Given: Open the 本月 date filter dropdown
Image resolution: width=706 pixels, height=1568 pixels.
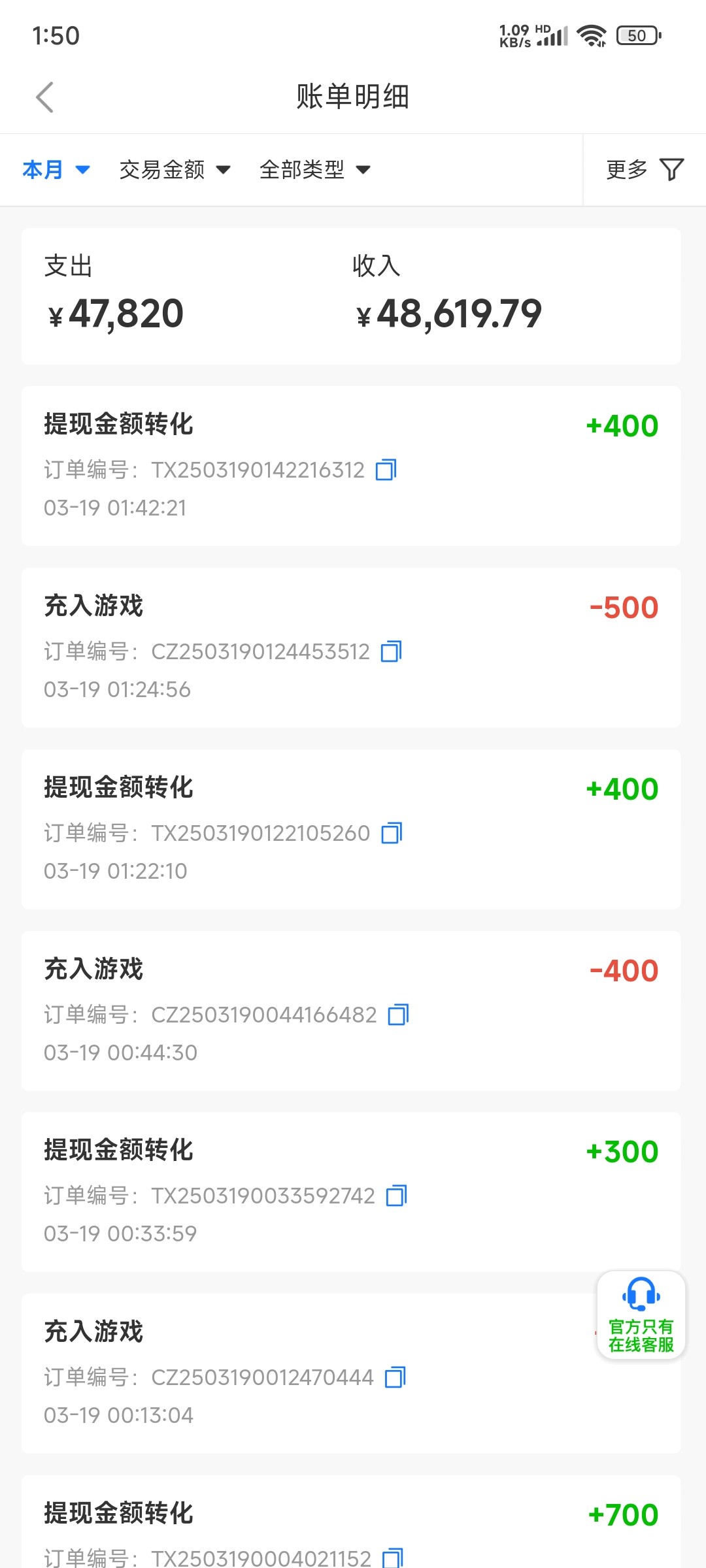Looking at the screenshot, I should pos(56,170).
